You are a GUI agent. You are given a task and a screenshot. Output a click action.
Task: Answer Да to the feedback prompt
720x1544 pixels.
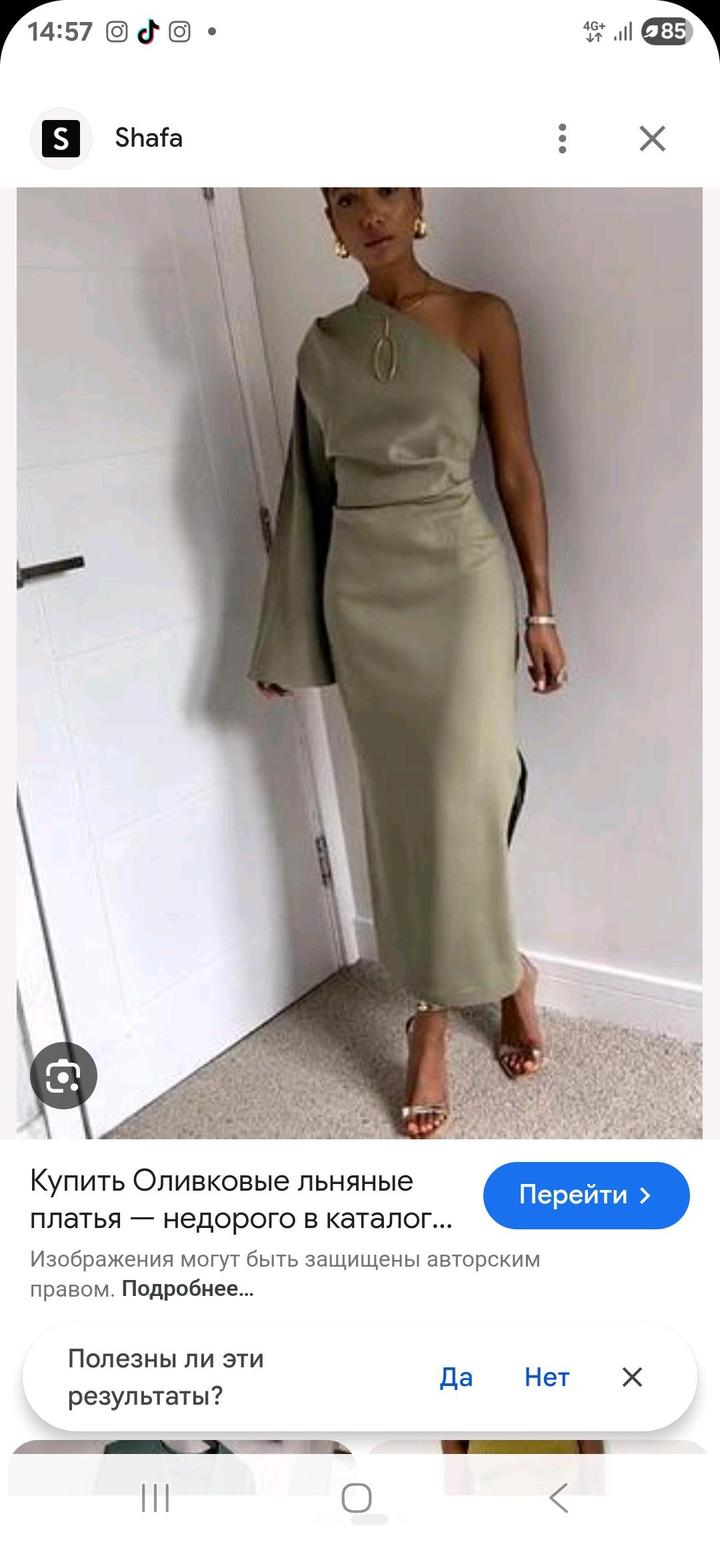[456, 1377]
